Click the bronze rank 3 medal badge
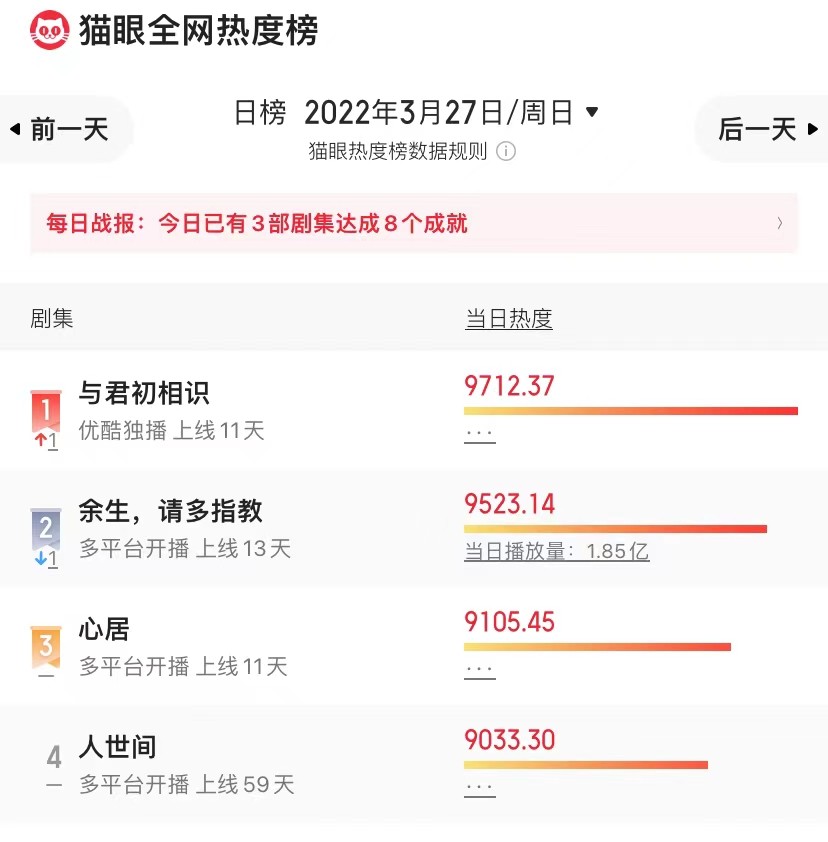 pos(47,646)
